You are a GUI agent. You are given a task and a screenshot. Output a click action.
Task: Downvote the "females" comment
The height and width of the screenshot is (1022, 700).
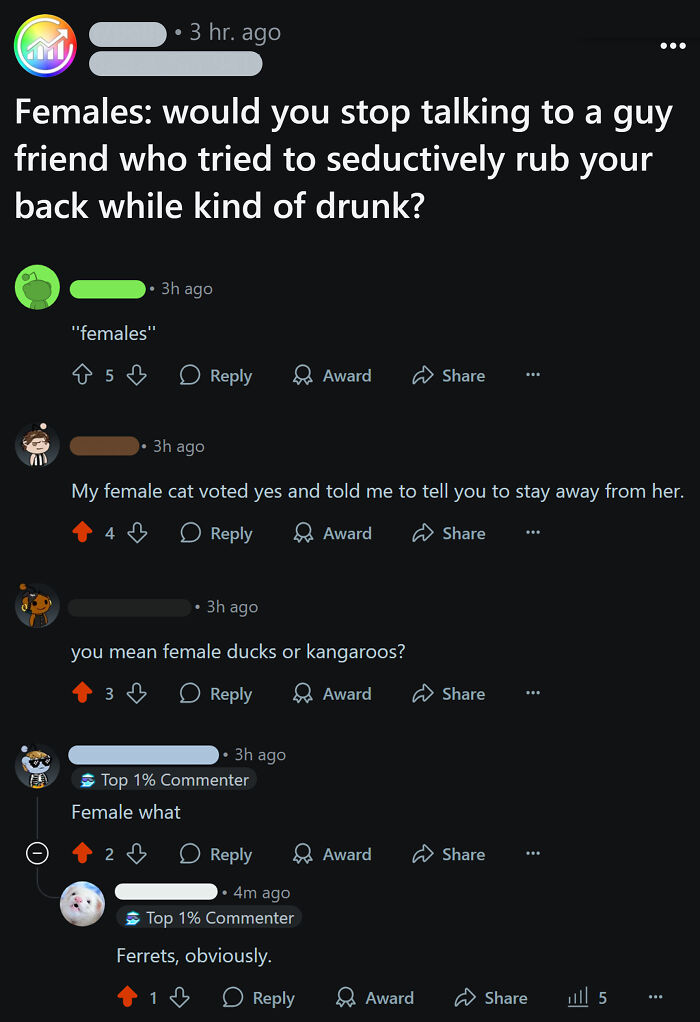click(x=138, y=376)
